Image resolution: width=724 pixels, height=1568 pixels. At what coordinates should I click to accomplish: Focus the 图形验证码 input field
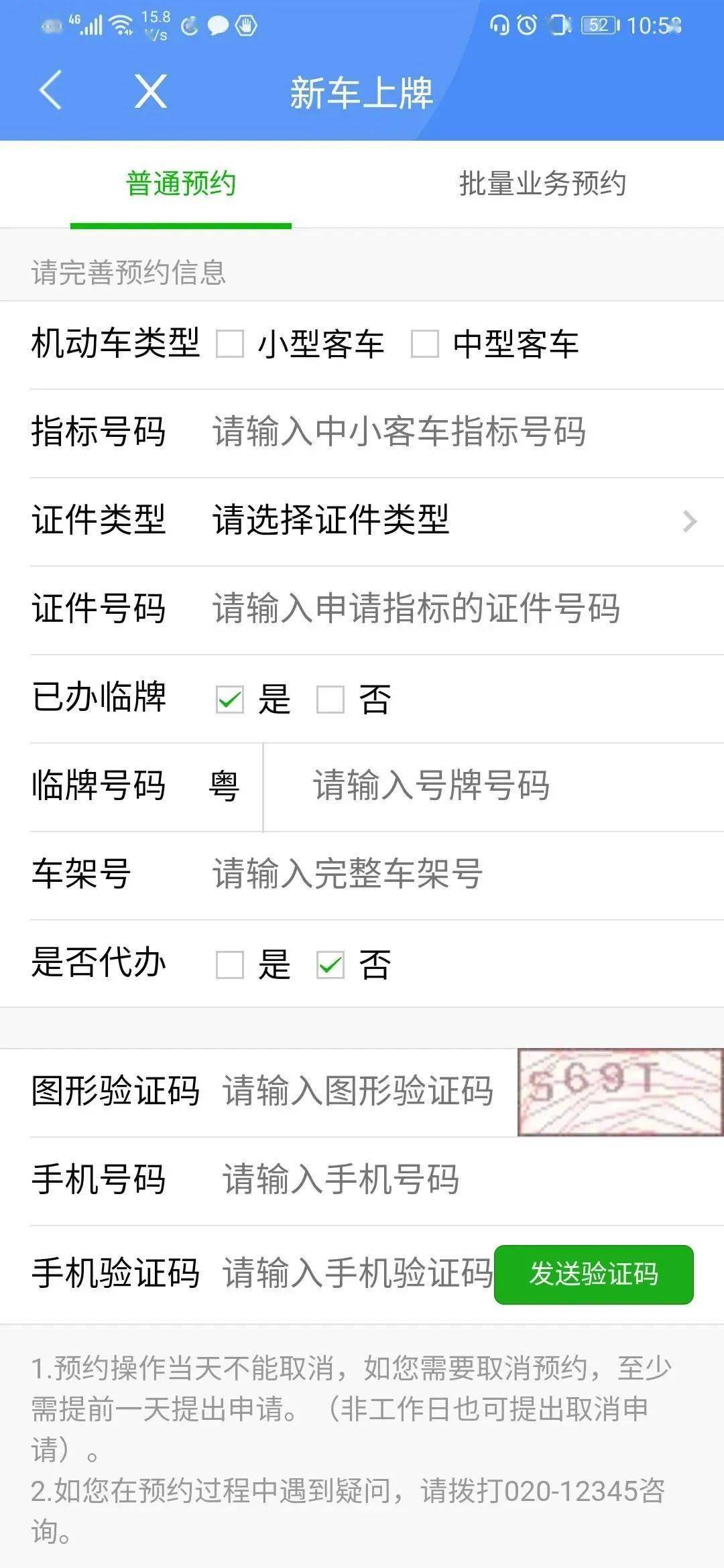358,1091
